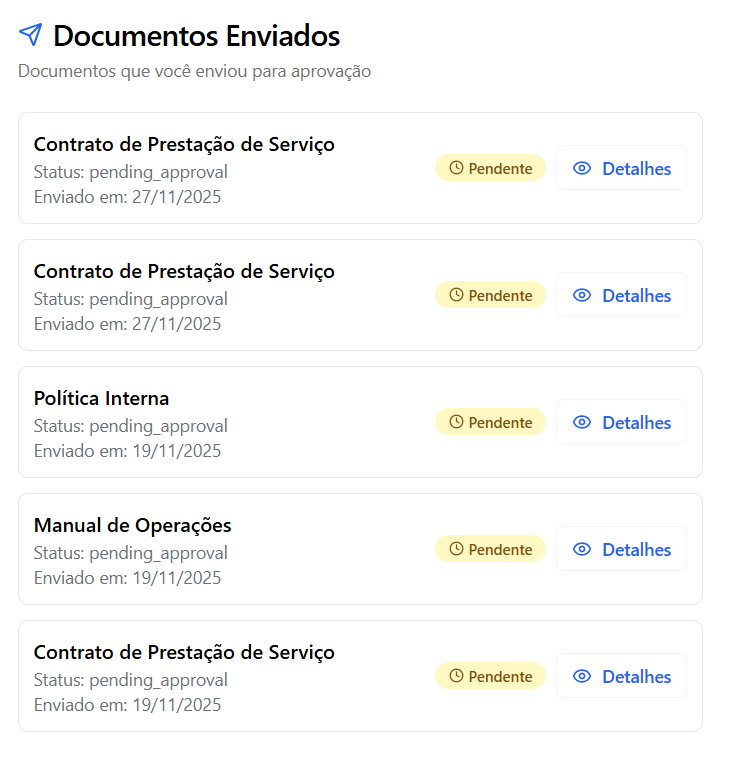731x758 pixels.
Task: Open Detalhes for the first Contrato de Prestação
Action: coord(621,168)
